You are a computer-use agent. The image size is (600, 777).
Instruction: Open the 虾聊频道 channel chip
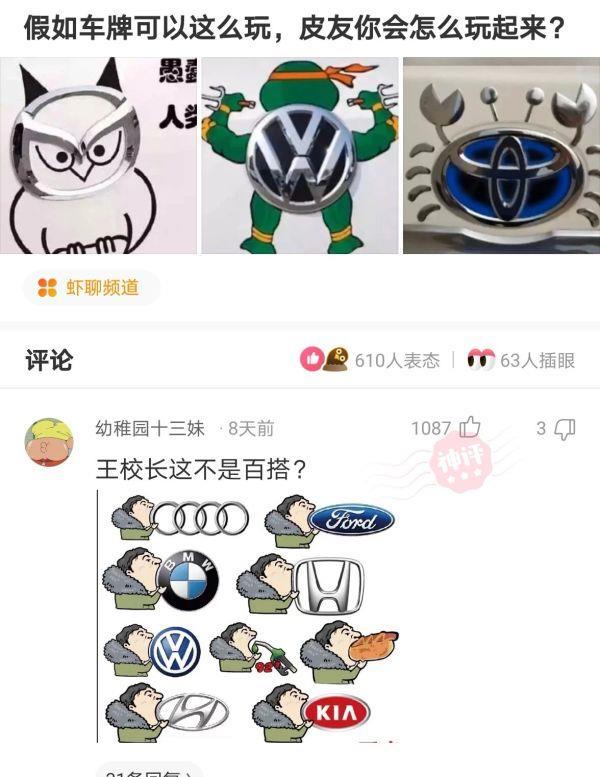(x=91, y=288)
